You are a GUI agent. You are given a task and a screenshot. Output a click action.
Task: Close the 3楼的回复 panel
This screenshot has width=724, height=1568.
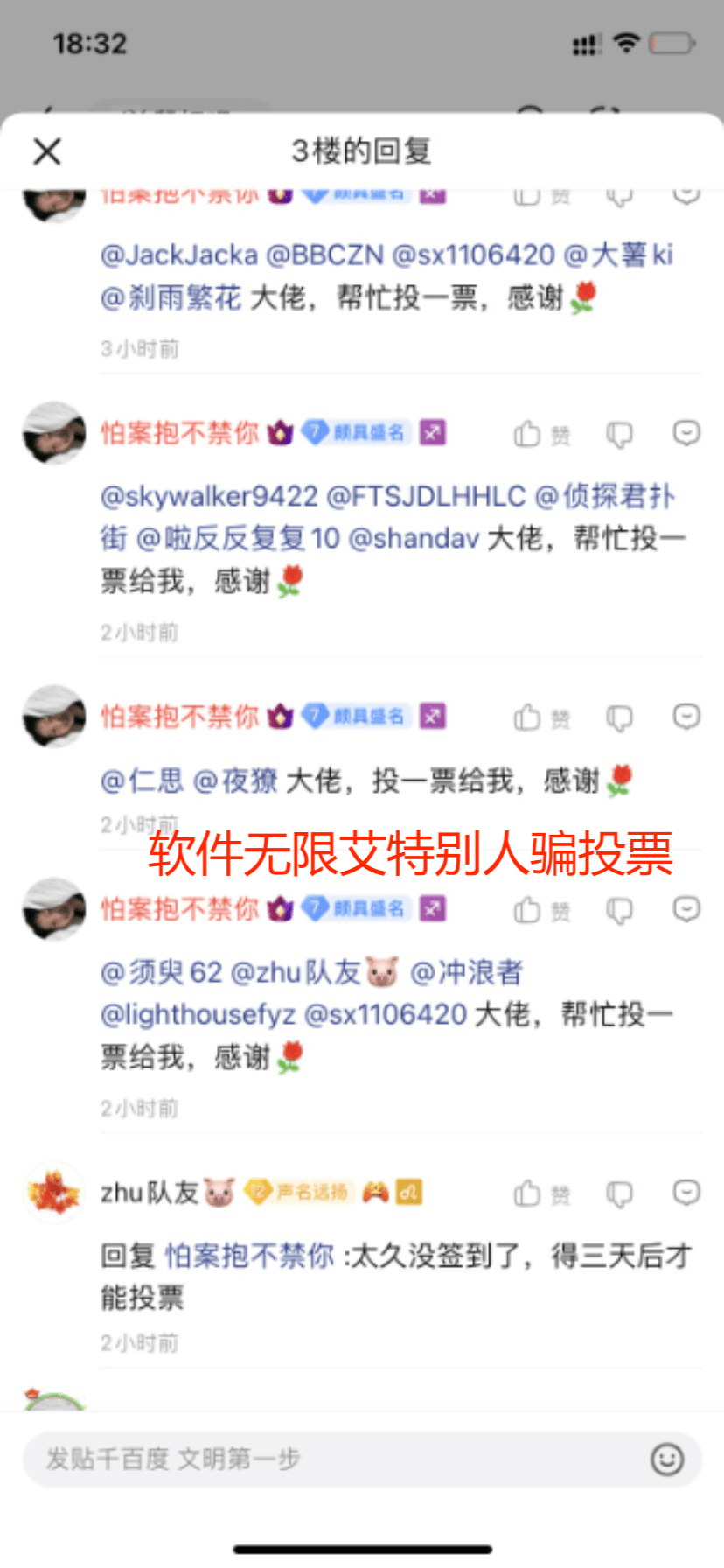47,151
